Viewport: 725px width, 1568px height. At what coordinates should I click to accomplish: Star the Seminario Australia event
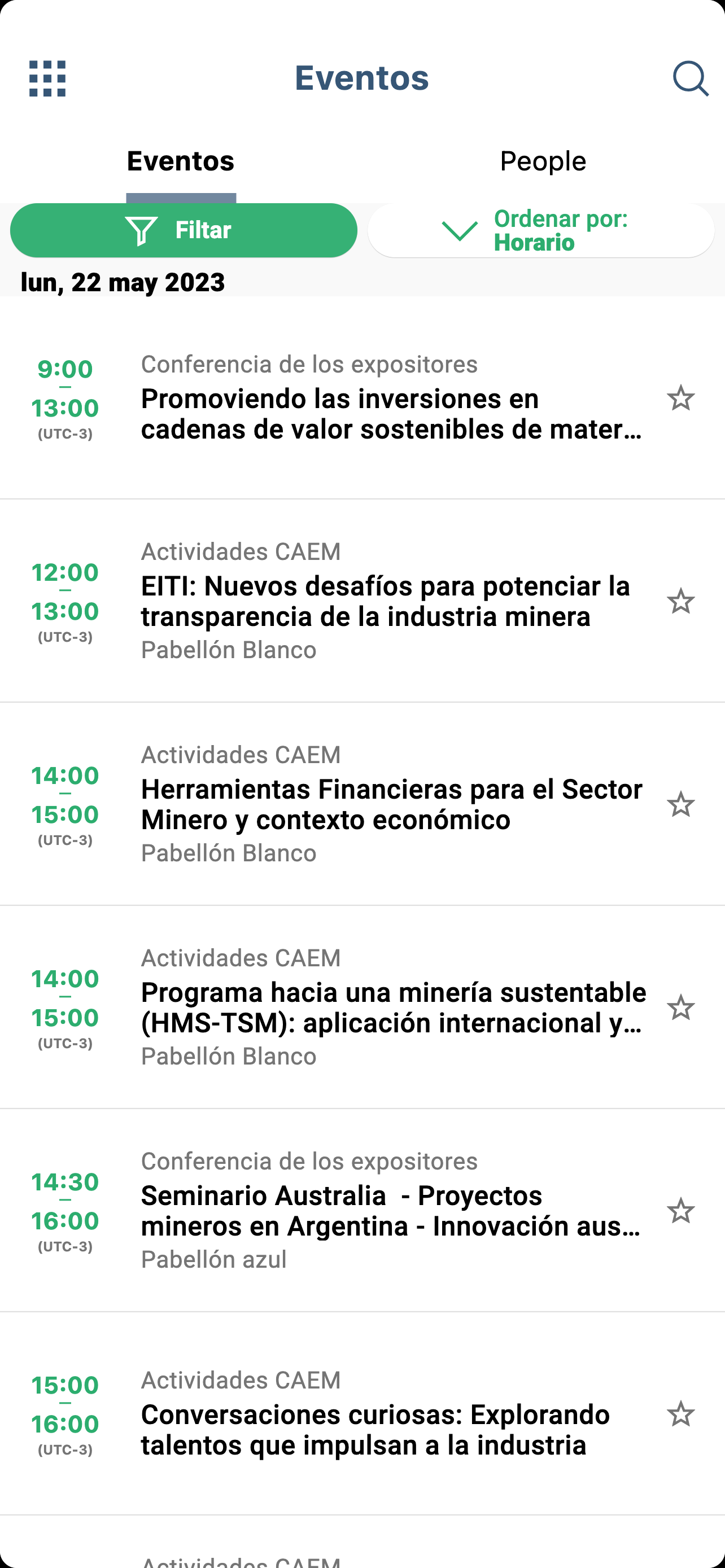pyautogui.click(x=680, y=1211)
